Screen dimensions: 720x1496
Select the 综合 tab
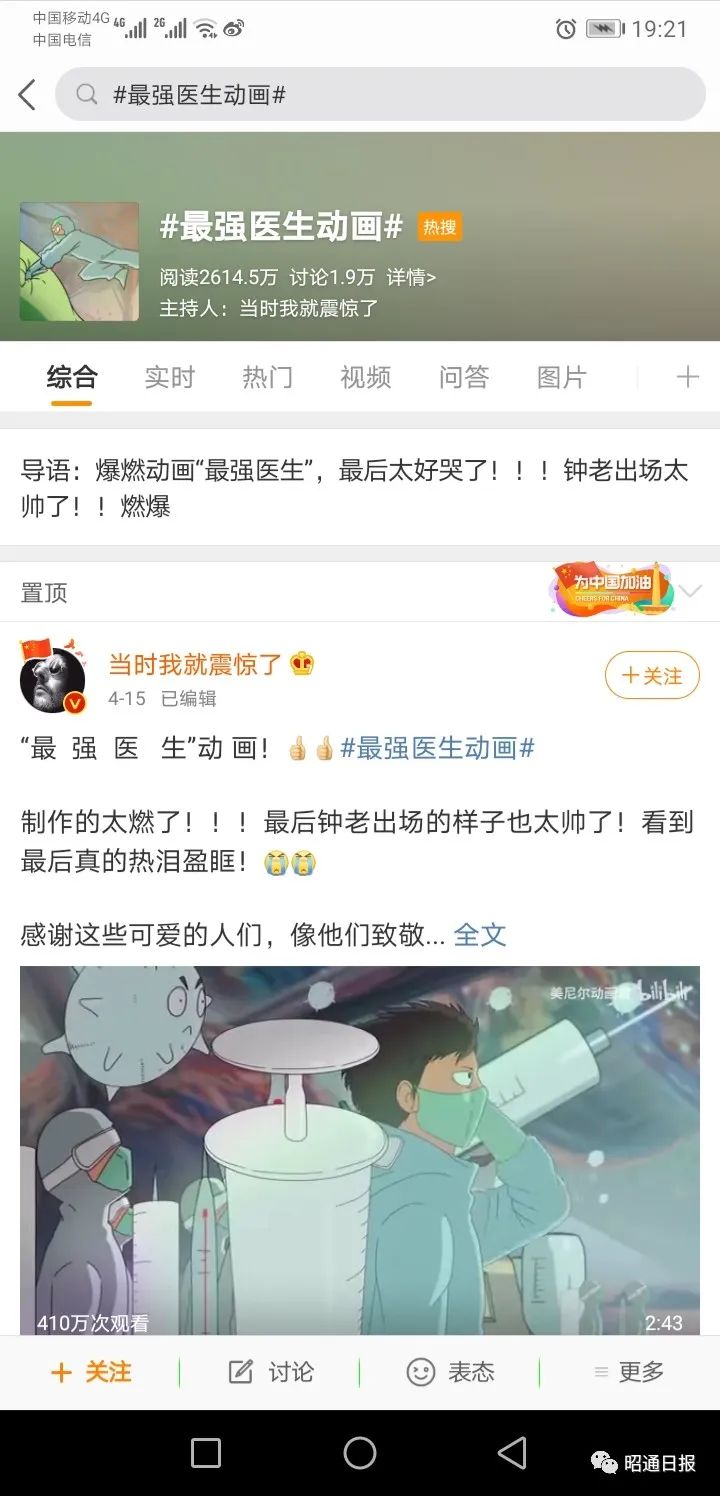[x=72, y=378]
